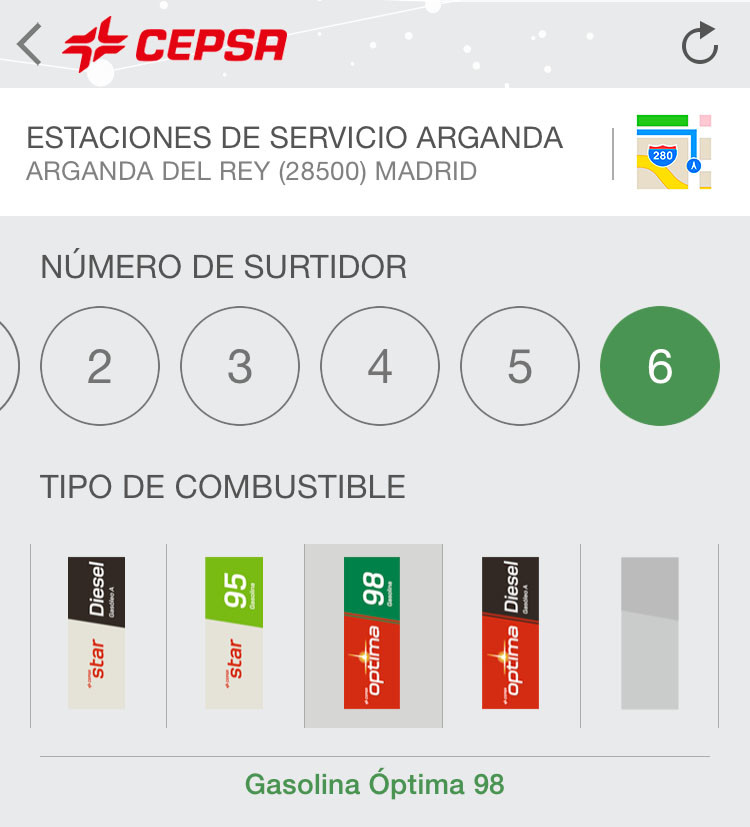Viewport: 750px width, 827px height.
Task: Select Star 95 gasoline fuel
Action: point(234,633)
